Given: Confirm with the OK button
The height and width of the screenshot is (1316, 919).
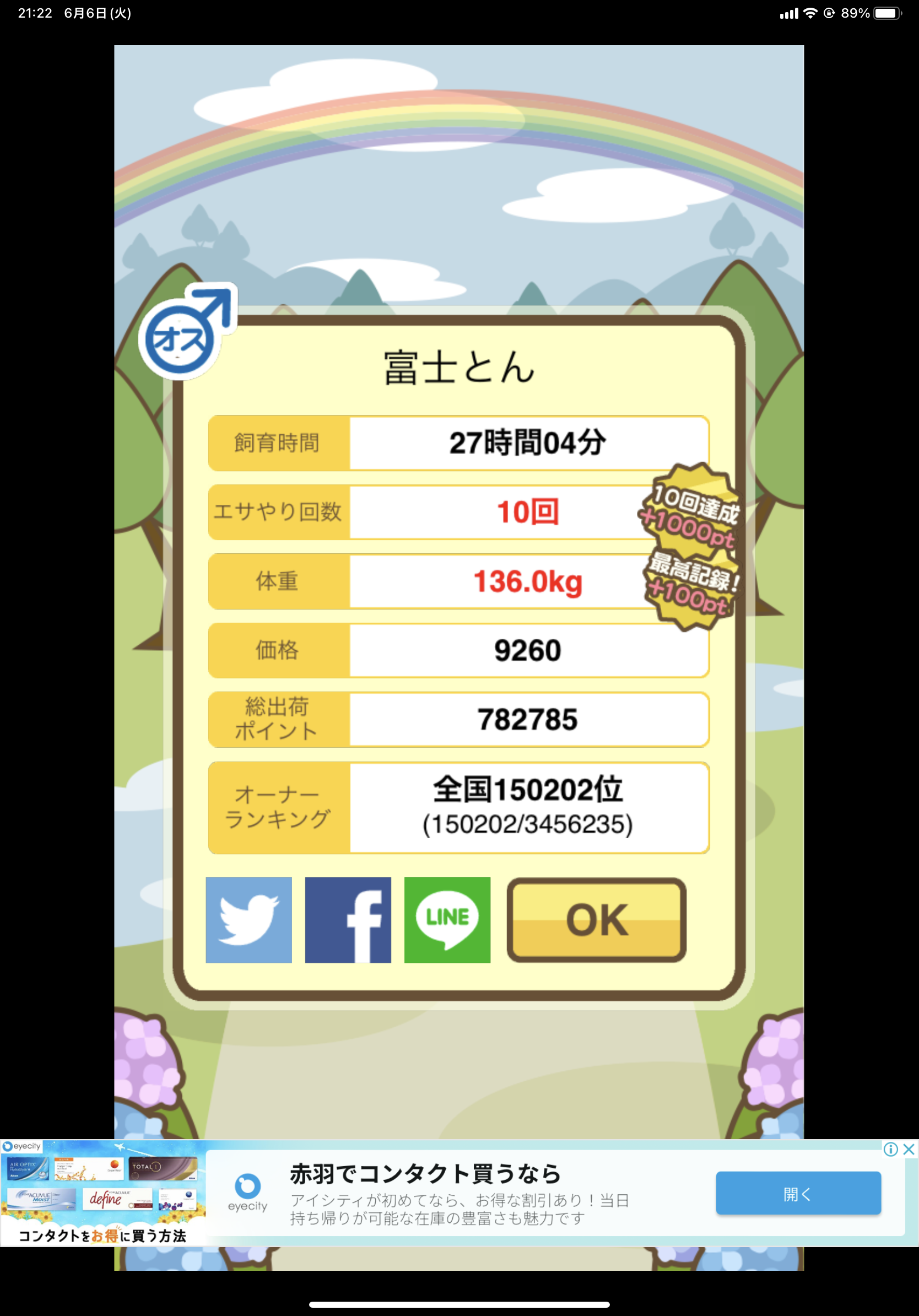Looking at the screenshot, I should click(597, 919).
